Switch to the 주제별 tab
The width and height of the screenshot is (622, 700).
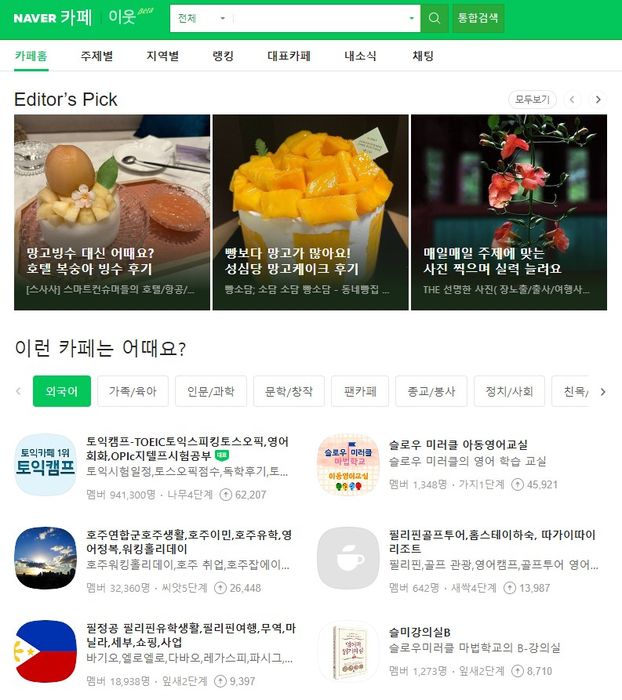pyautogui.click(x=97, y=56)
